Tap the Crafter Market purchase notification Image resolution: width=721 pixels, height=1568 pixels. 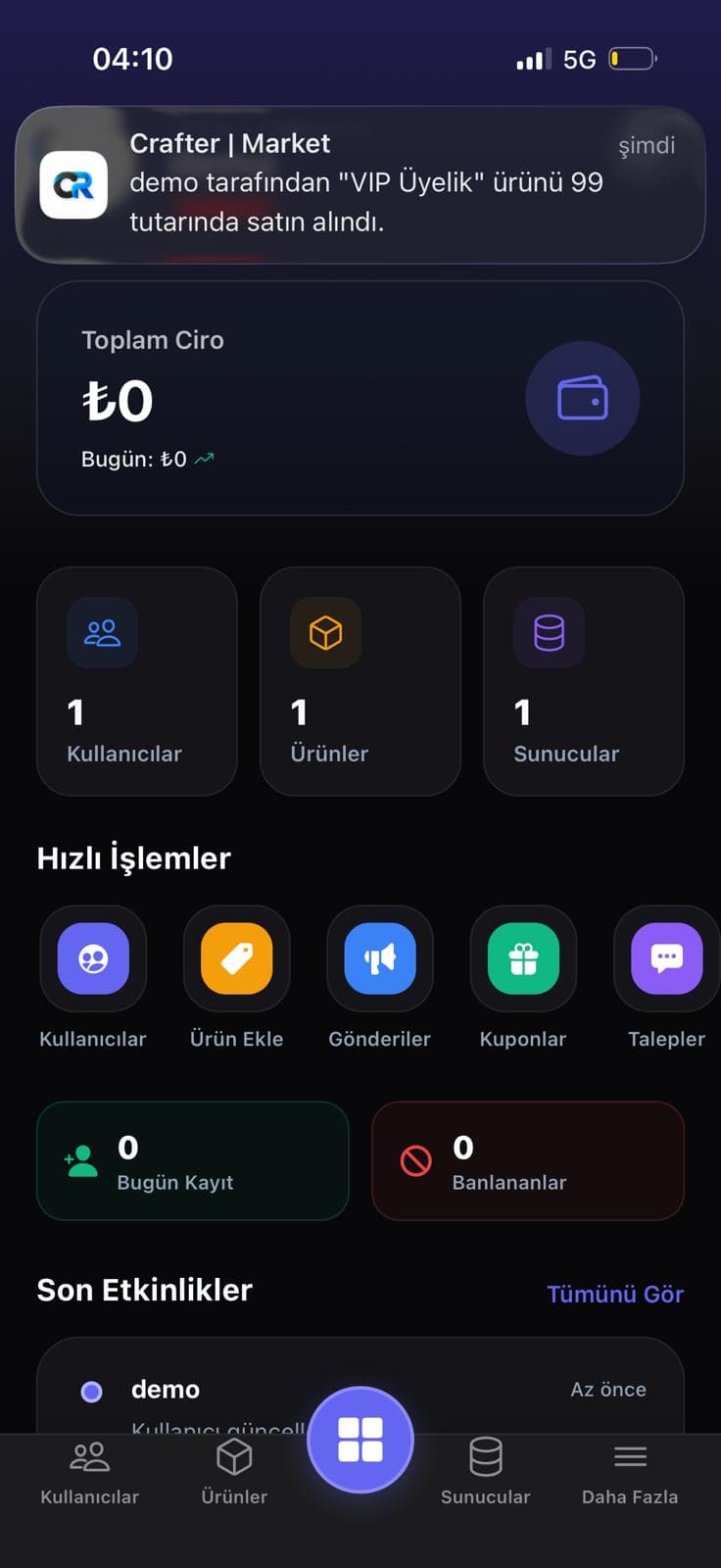click(x=360, y=184)
